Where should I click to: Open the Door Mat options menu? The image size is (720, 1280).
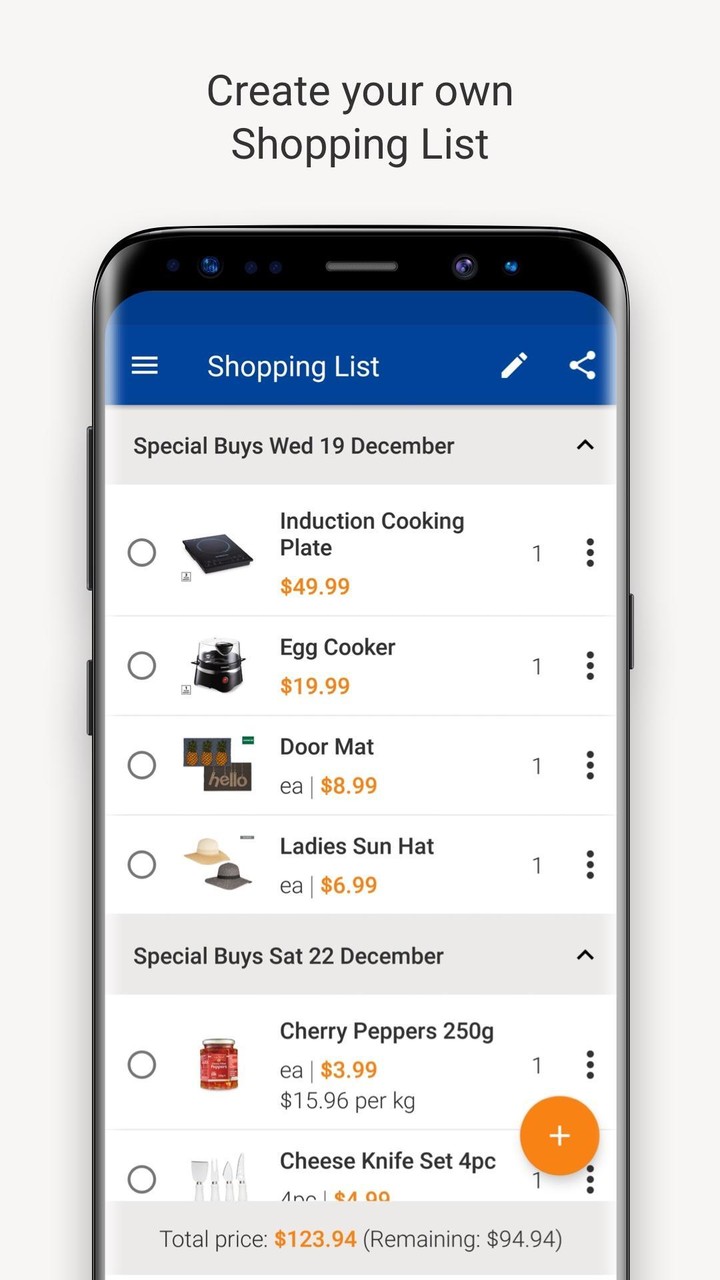coord(590,765)
